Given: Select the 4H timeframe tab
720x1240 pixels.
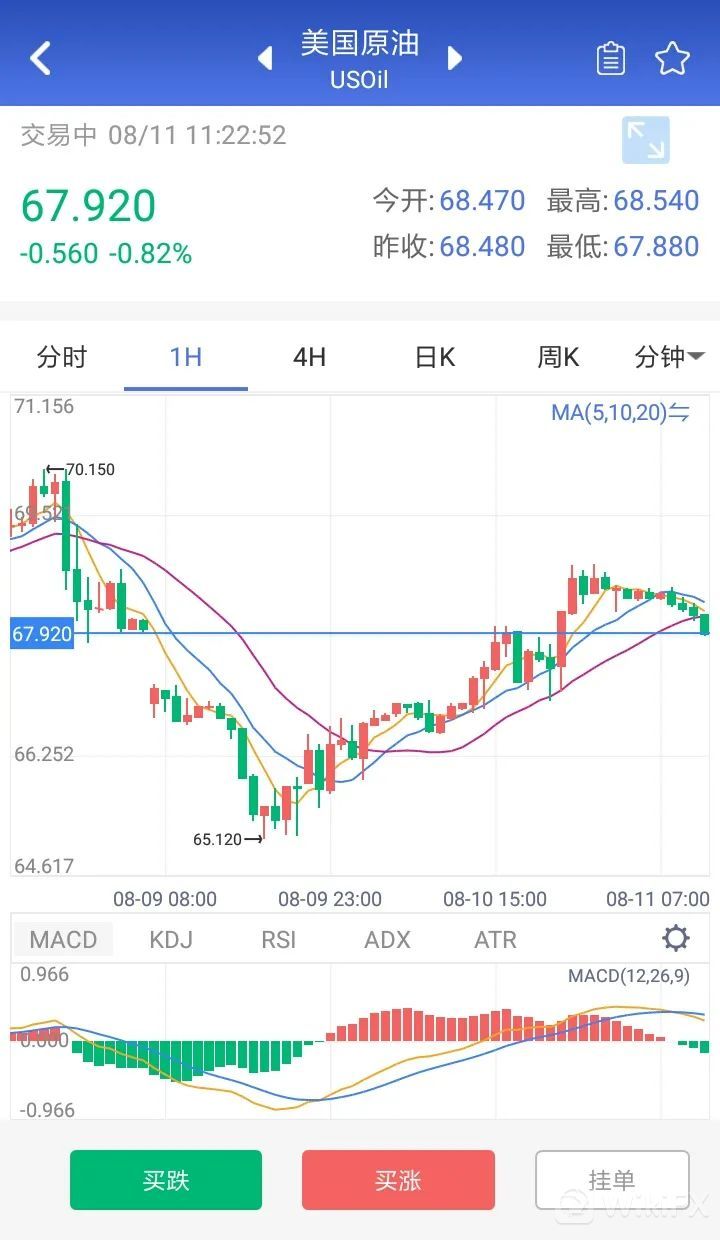Looking at the screenshot, I should (309, 357).
